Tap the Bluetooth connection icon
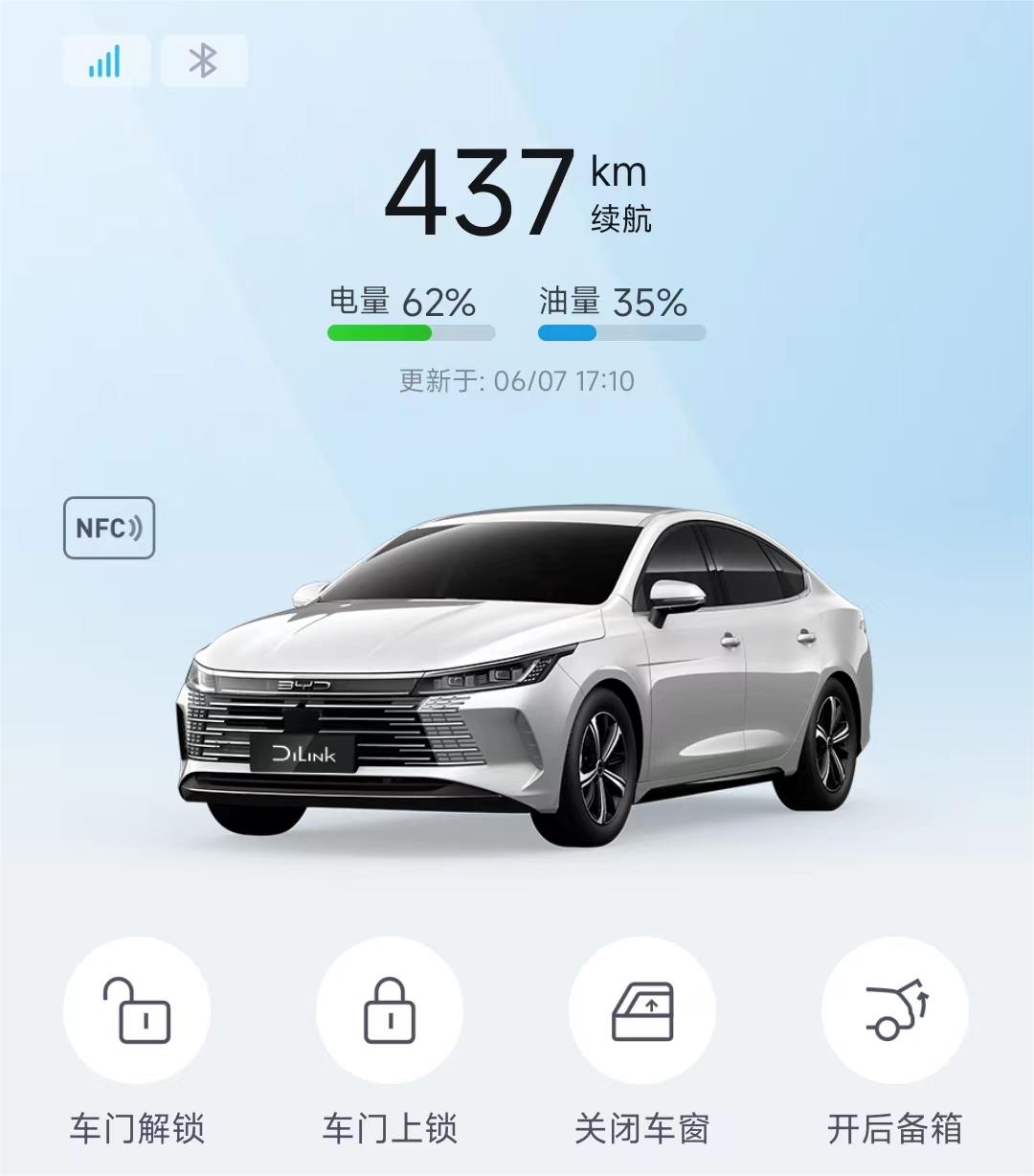 [x=204, y=61]
